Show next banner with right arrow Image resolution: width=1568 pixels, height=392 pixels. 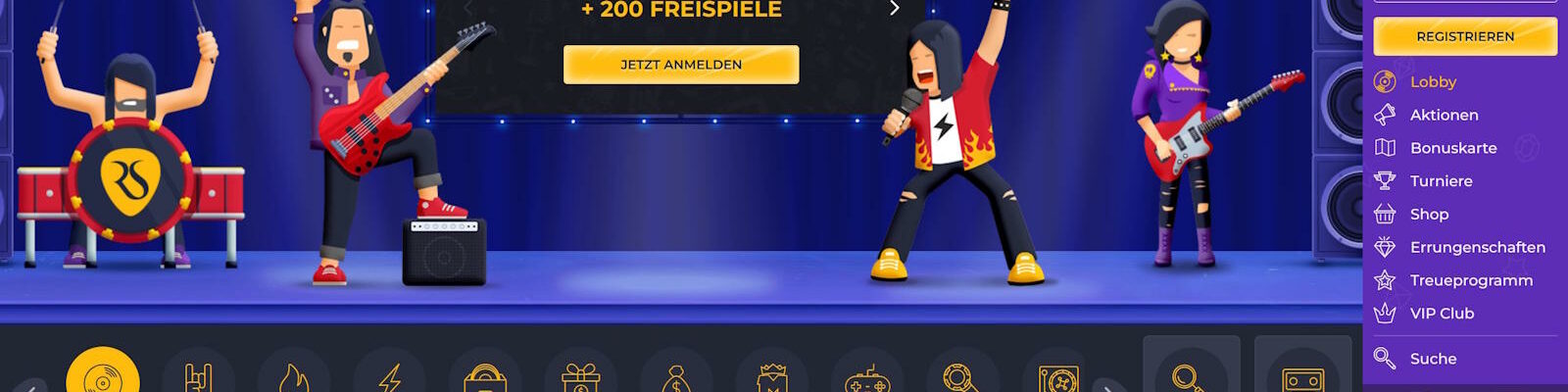(x=894, y=9)
